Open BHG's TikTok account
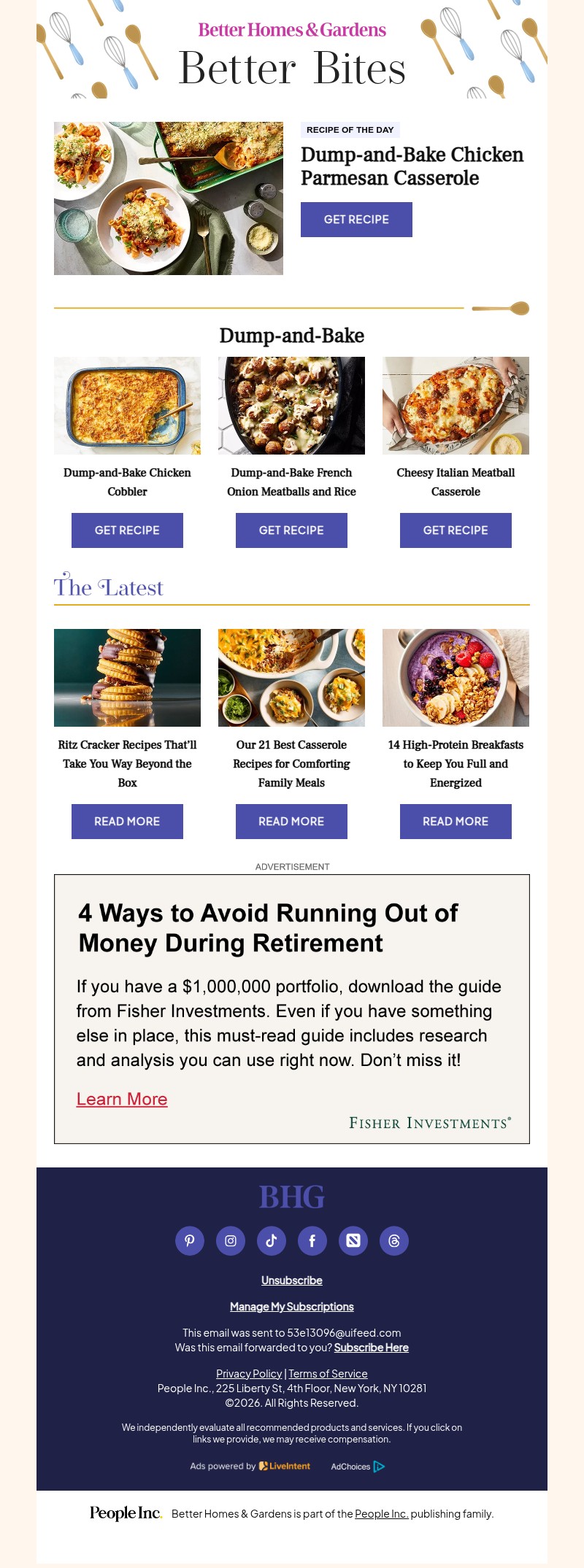The height and width of the screenshot is (1568, 584). (x=272, y=1240)
